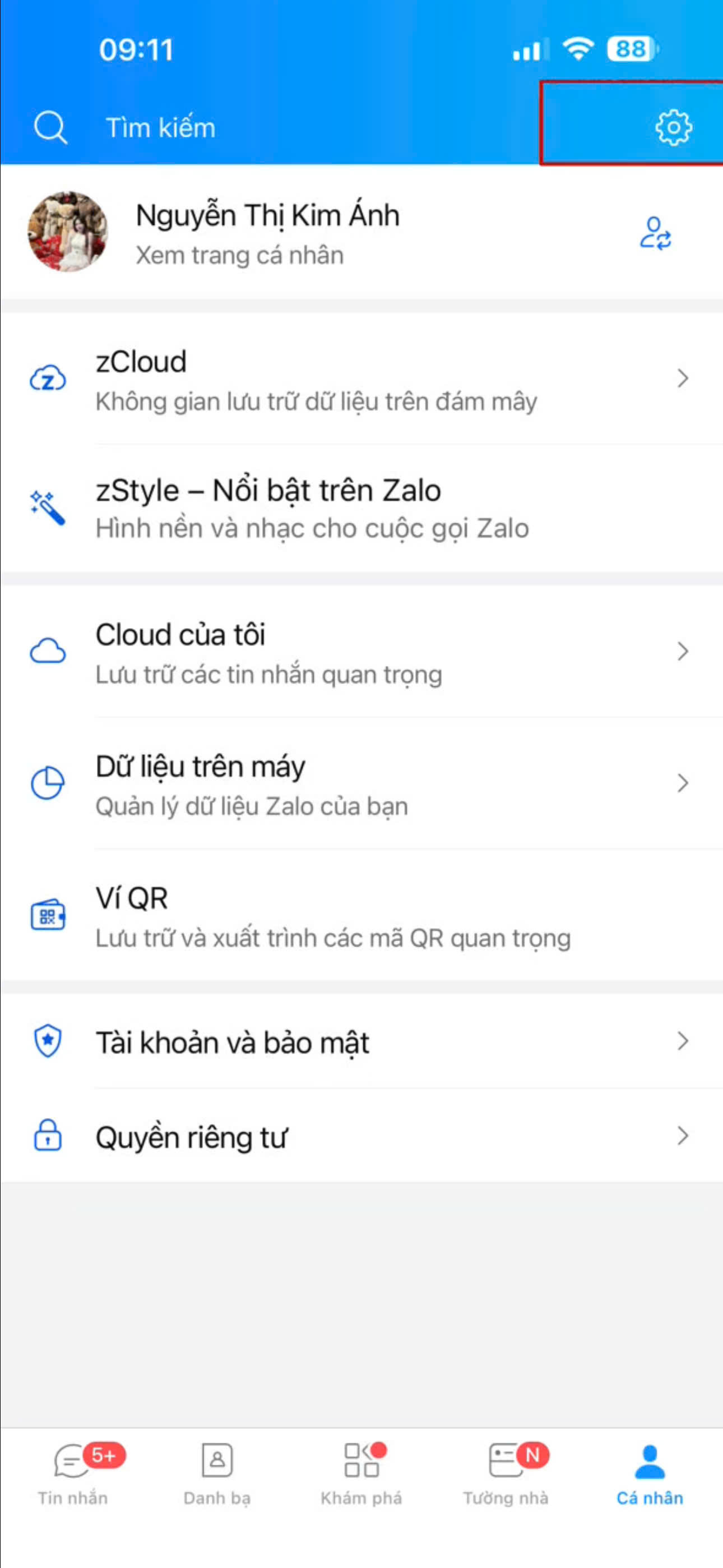Viewport: 723px width, 1568px height.
Task: Switch to the Tường nhà tab
Action: (506, 1473)
